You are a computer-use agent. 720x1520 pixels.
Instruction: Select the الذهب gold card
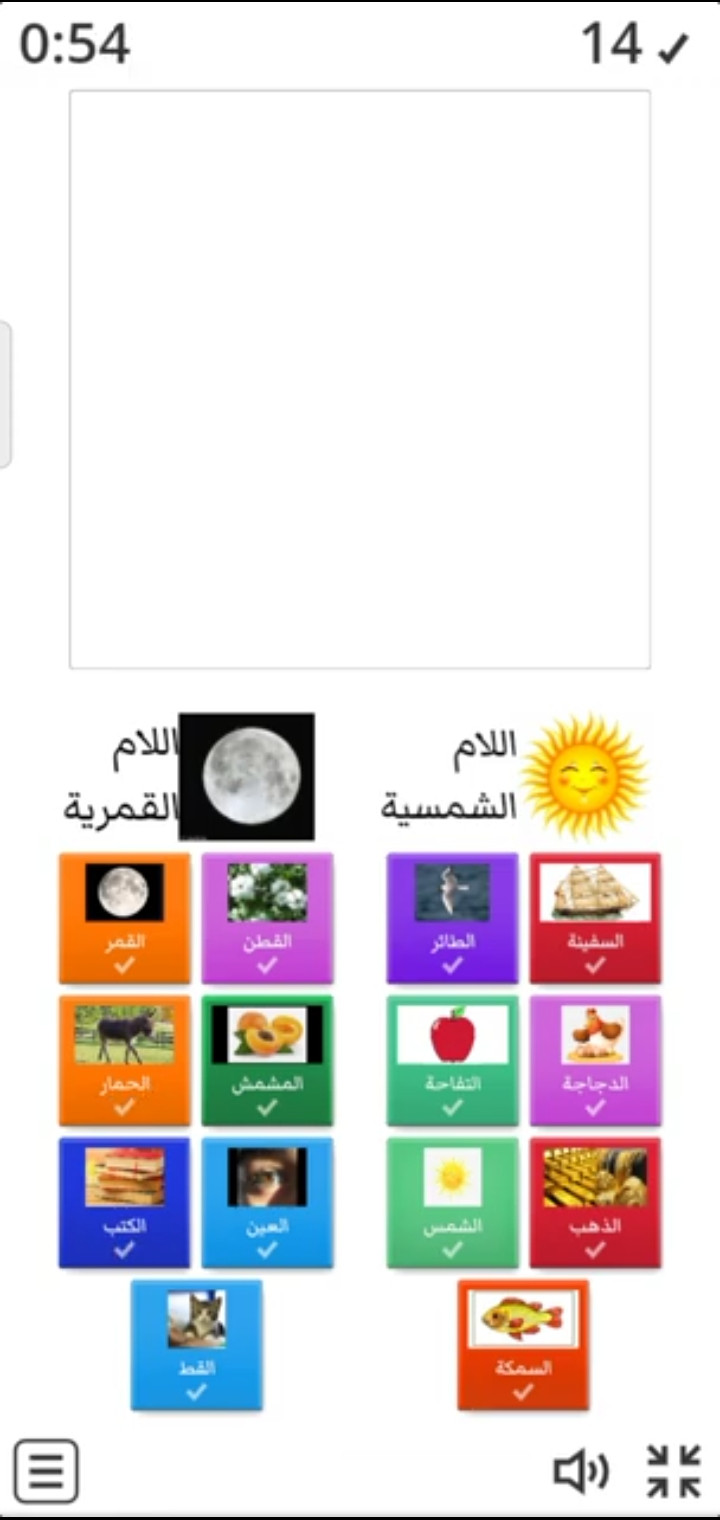pyautogui.click(x=595, y=1202)
